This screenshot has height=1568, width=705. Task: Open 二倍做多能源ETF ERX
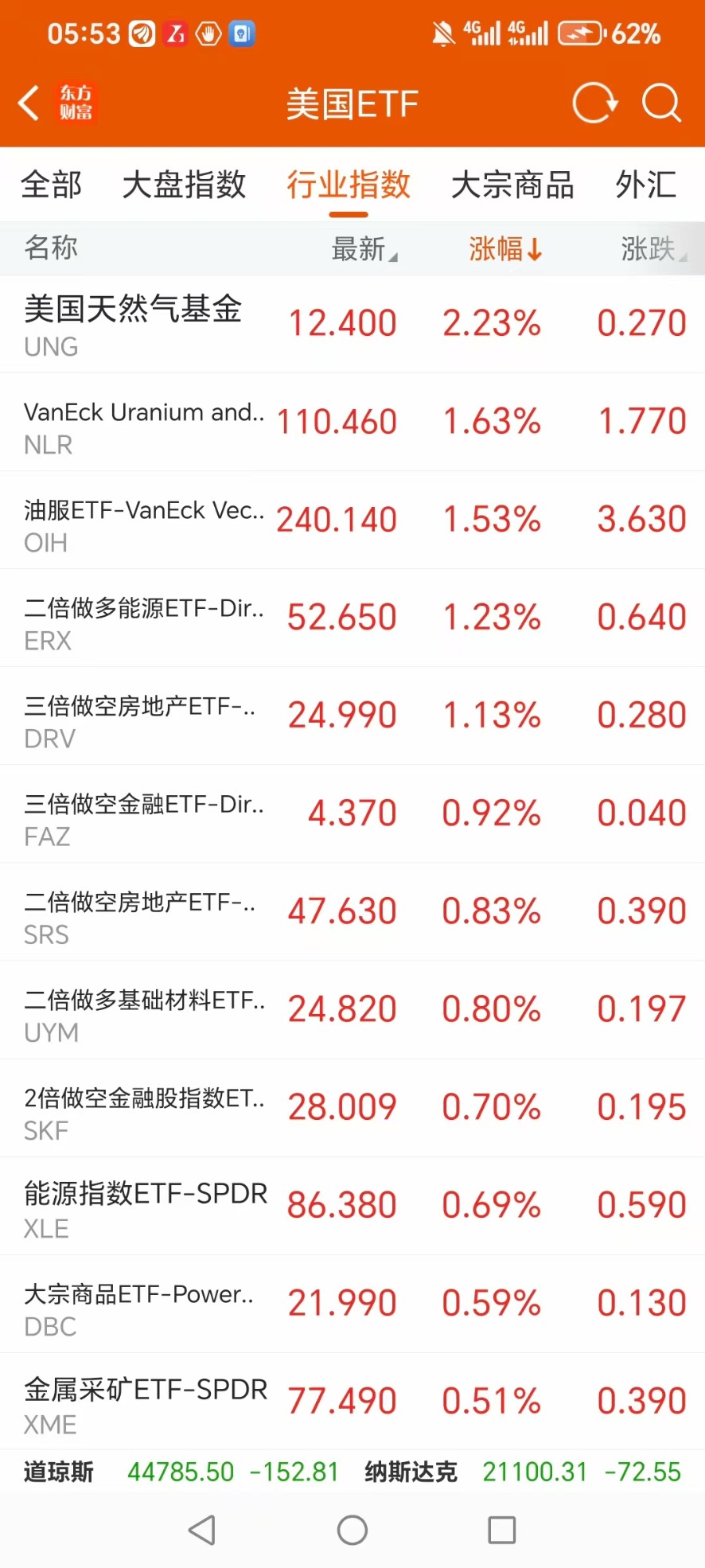(x=352, y=618)
